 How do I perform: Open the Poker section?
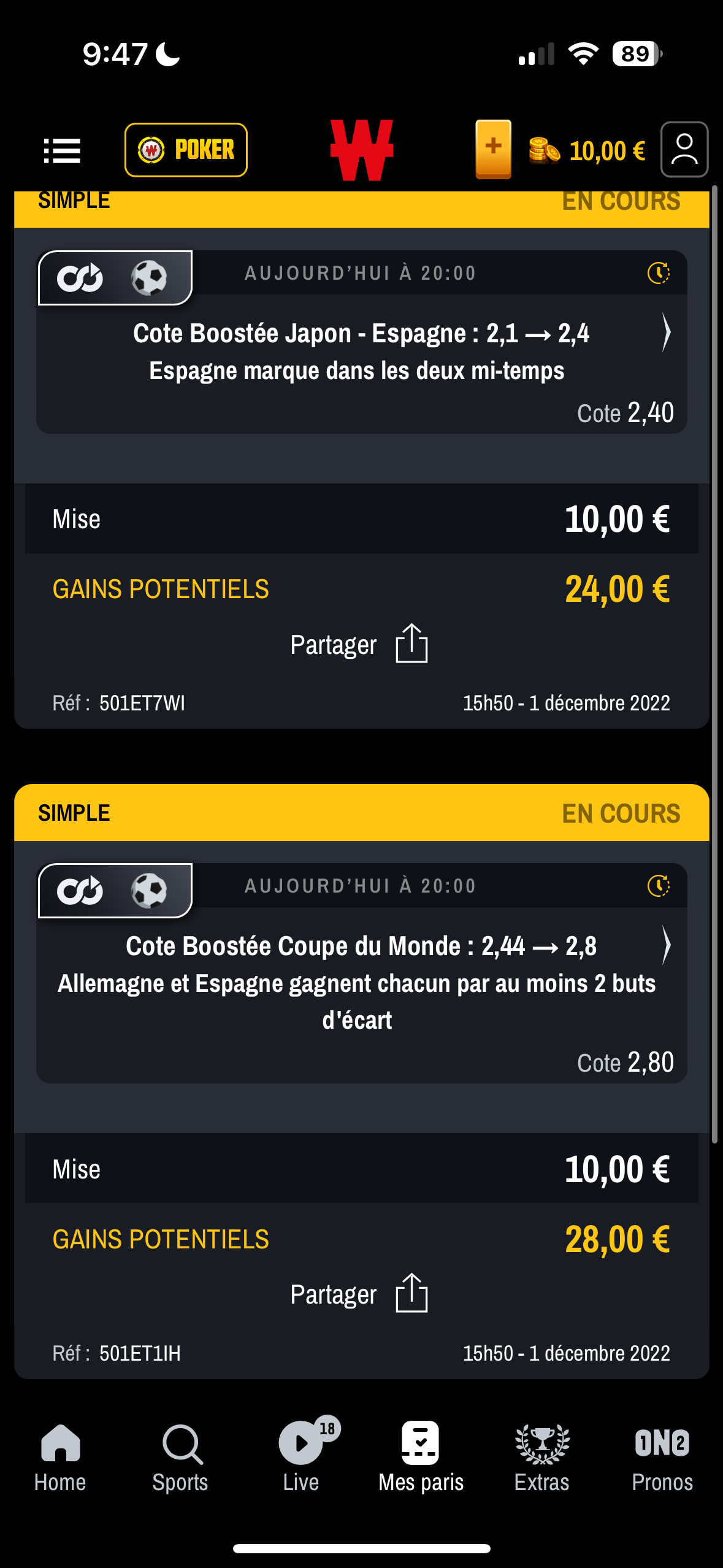[x=186, y=150]
